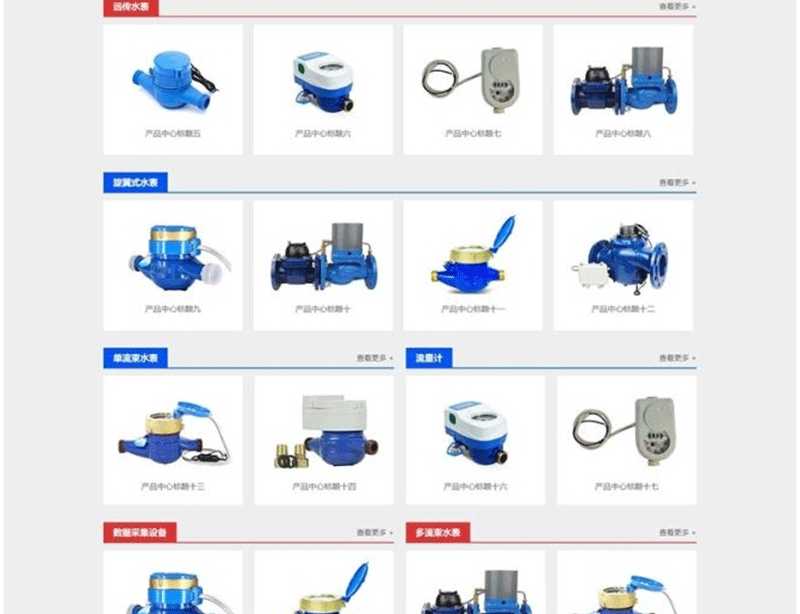Open product card 产品中心标题六
Image resolution: width=800 pixels, height=614 pixels.
coord(322,90)
